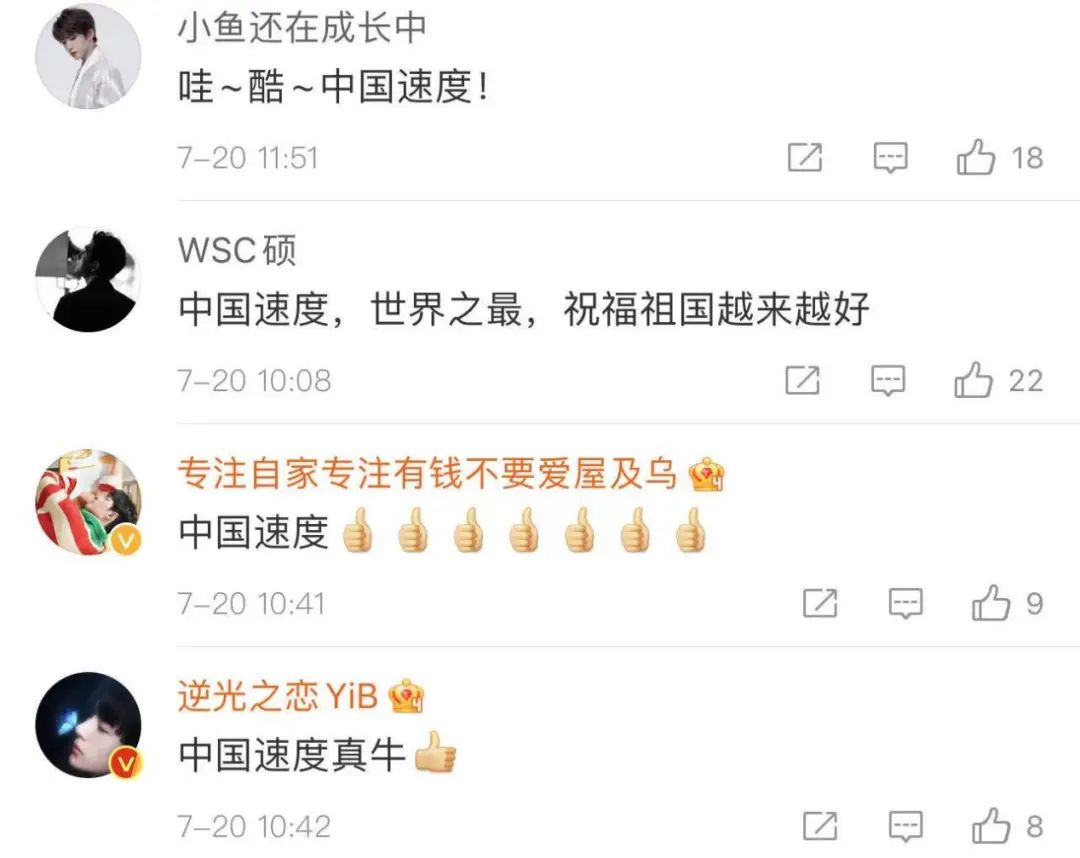Repost WSC硕's comment
The width and height of the screenshot is (1080, 858).
[802, 381]
